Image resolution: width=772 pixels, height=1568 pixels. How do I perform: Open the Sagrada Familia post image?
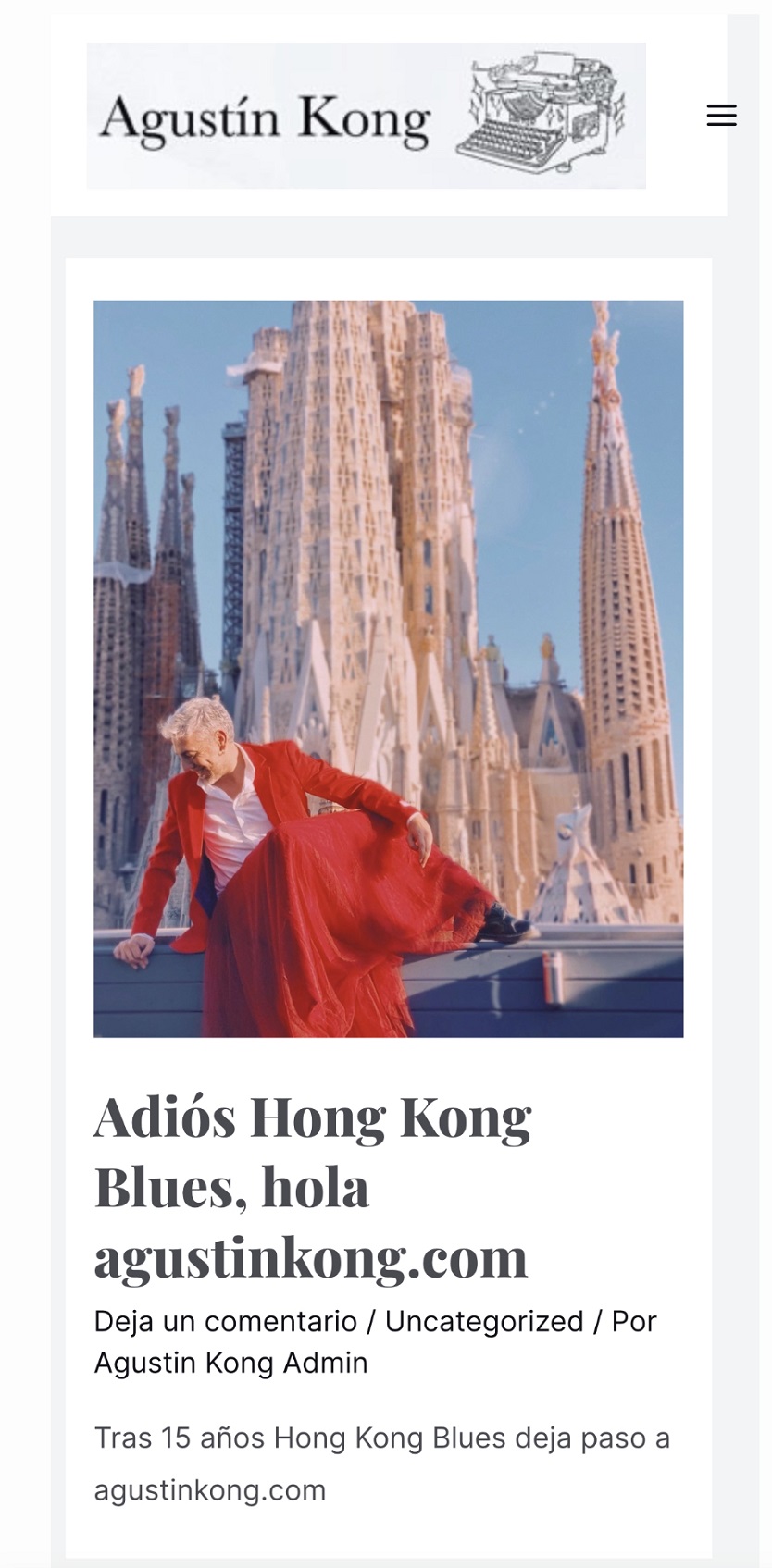click(x=389, y=668)
